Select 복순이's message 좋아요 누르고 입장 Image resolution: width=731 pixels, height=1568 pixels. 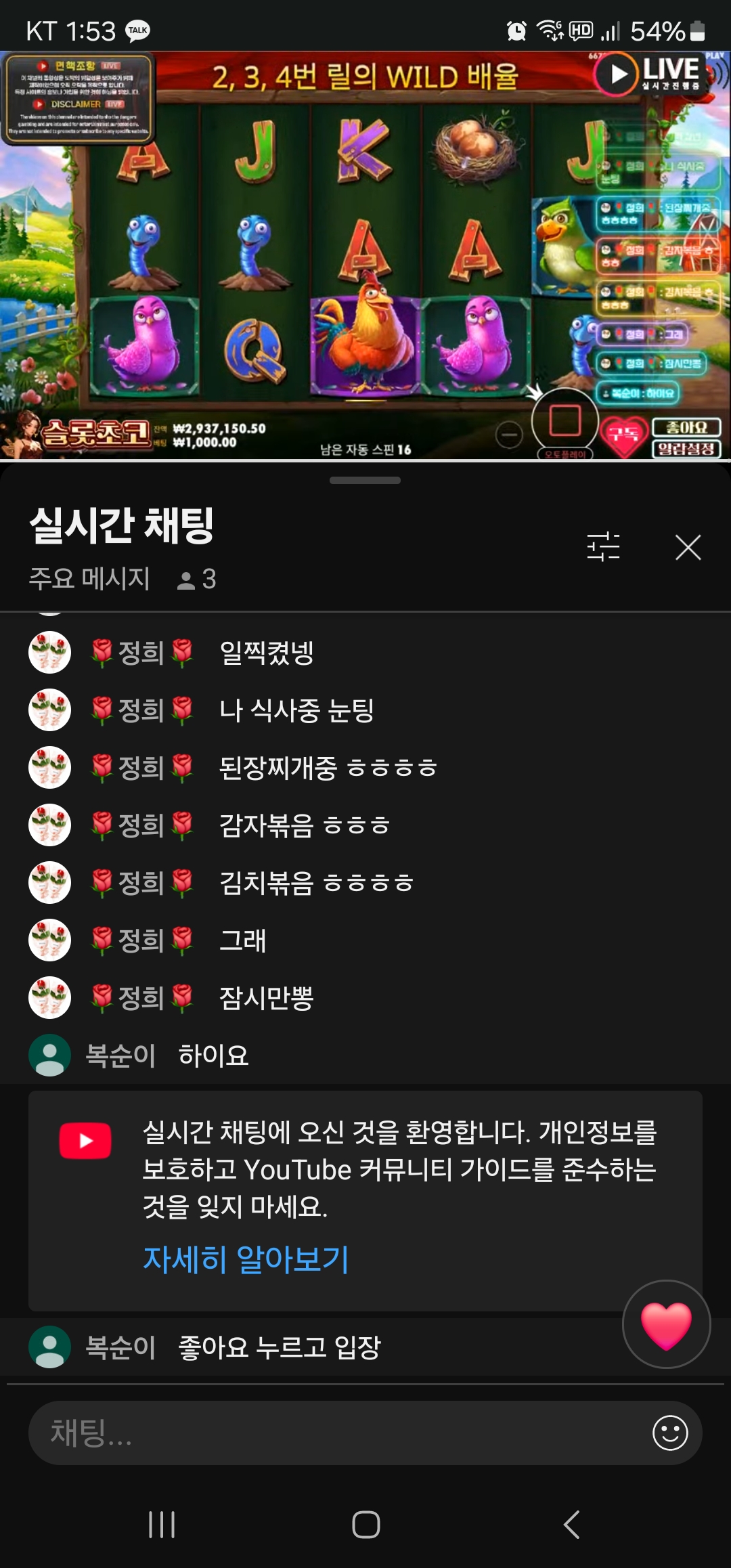tap(279, 1347)
